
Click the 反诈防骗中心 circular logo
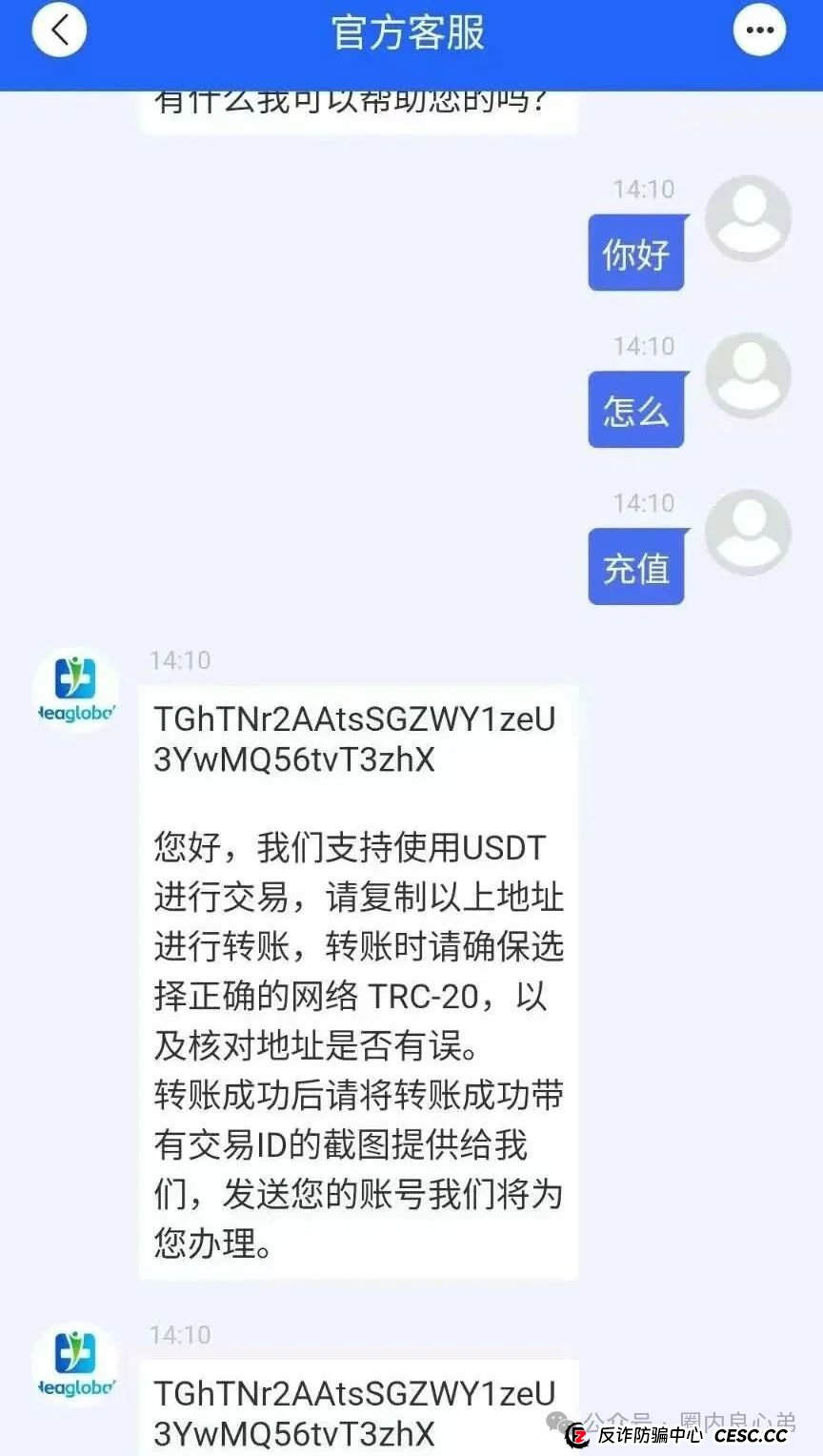pos(578,1436)
